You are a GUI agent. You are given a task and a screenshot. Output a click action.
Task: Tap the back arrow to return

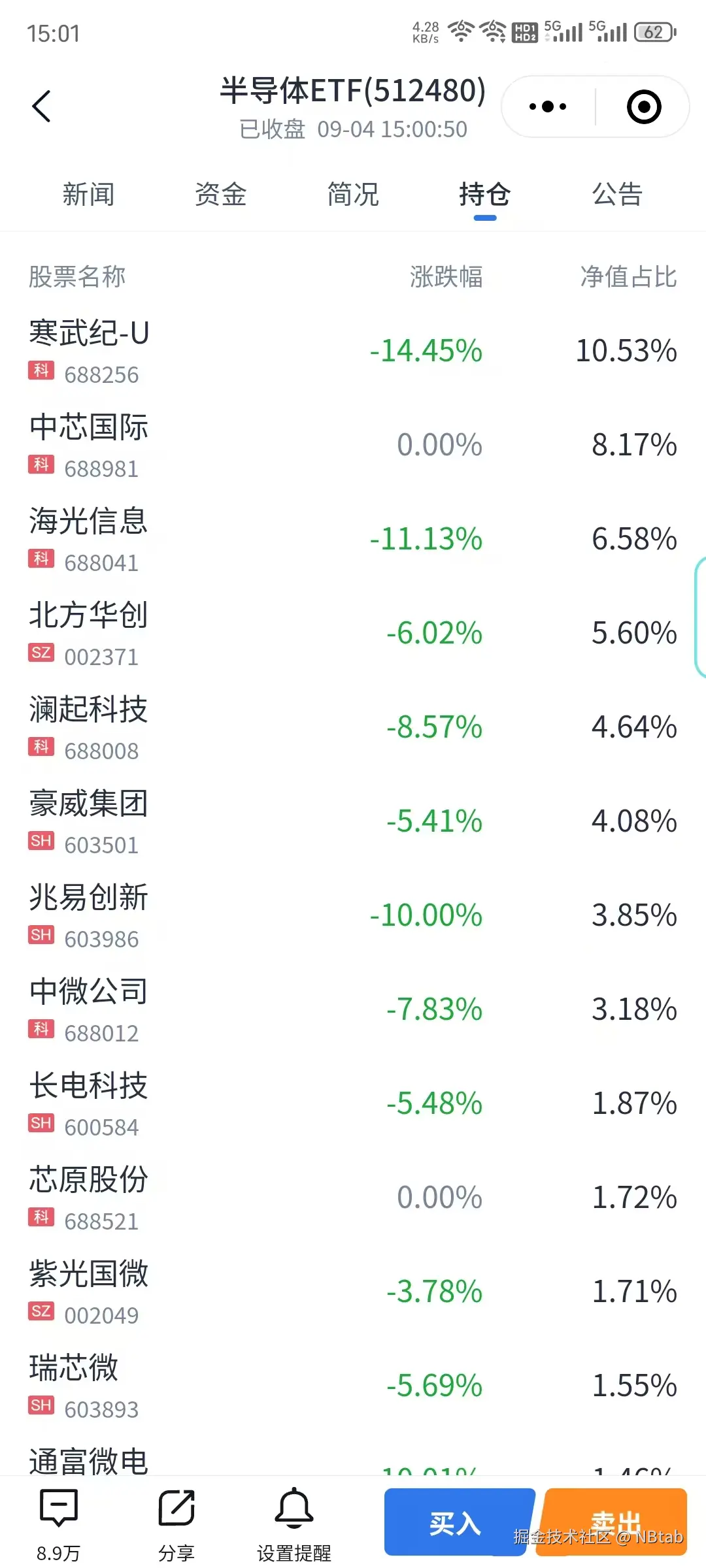pos(42,105)
